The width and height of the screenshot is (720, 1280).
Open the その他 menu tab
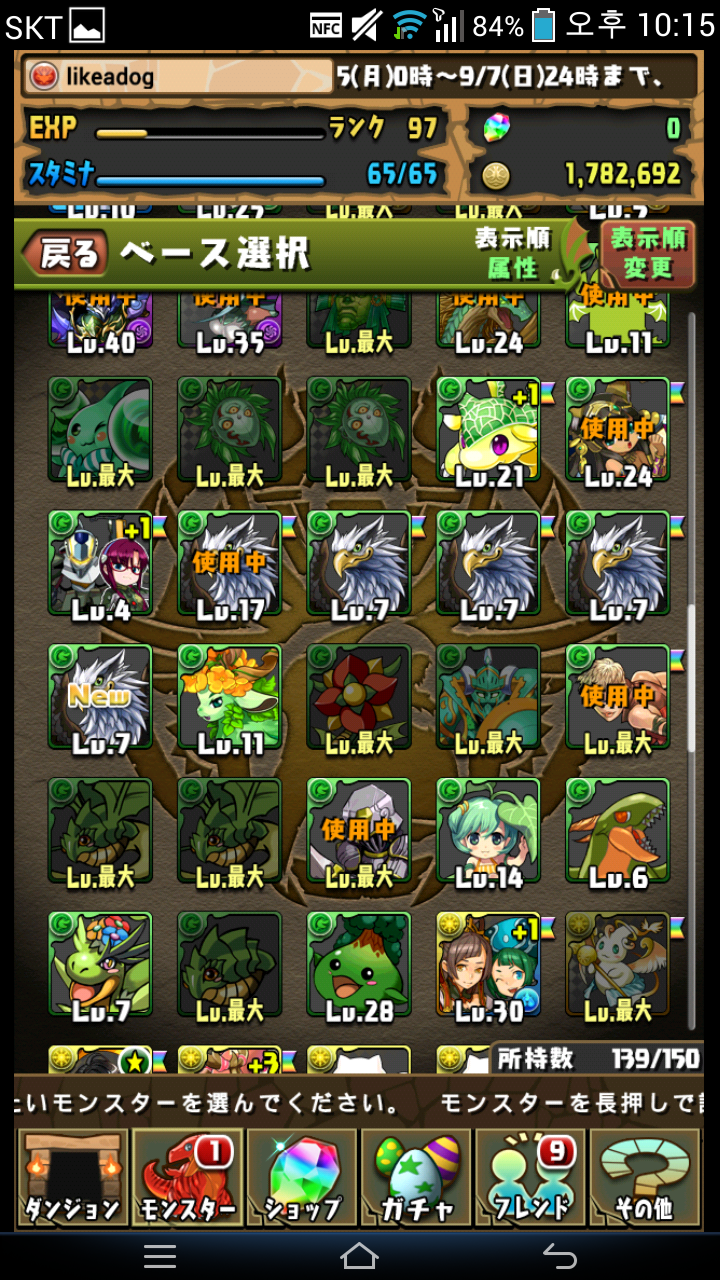(x=645, y=1178)
